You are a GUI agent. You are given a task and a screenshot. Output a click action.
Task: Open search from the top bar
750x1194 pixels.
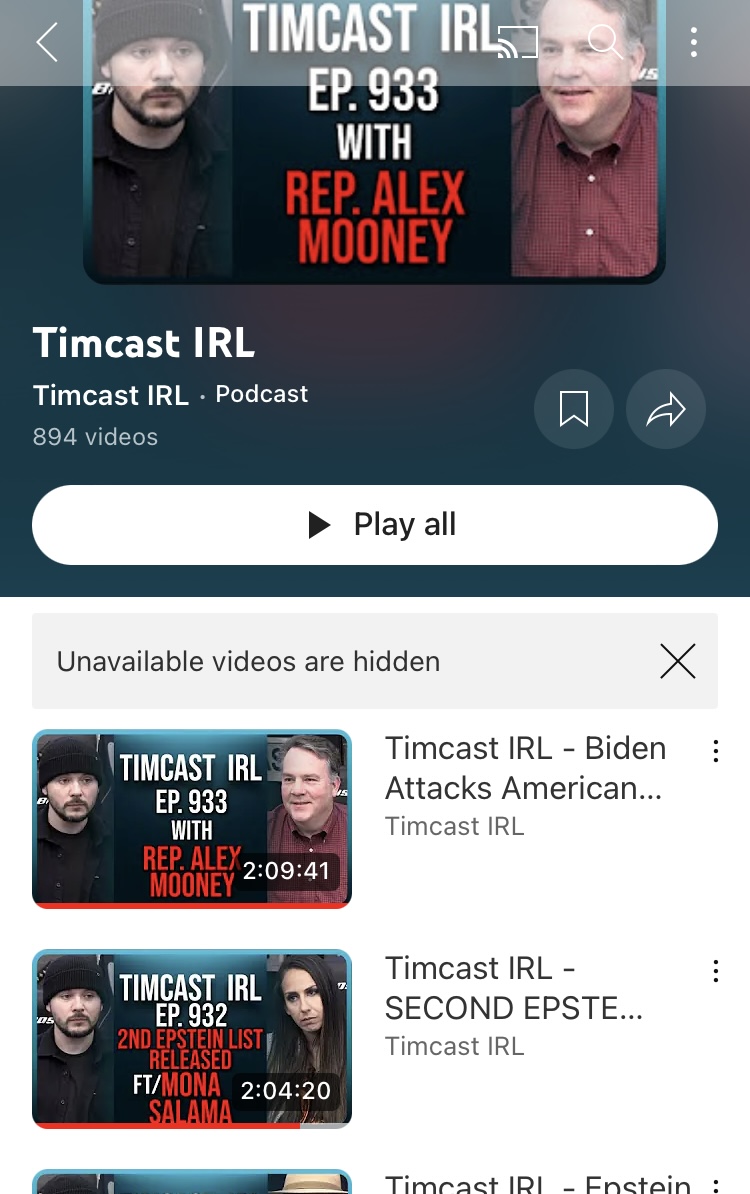click(604, 42)
